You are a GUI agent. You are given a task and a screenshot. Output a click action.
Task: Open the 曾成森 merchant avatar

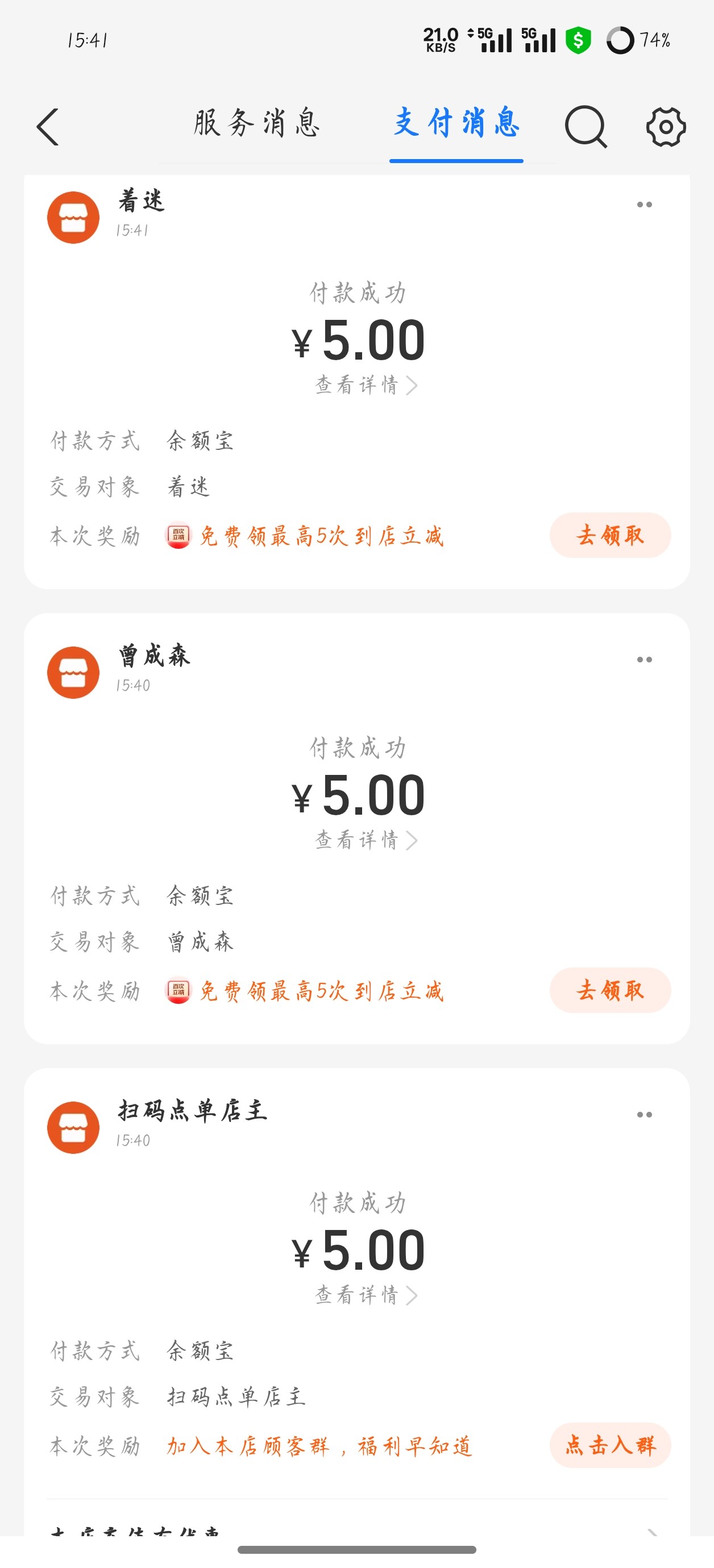click(73, 673)
